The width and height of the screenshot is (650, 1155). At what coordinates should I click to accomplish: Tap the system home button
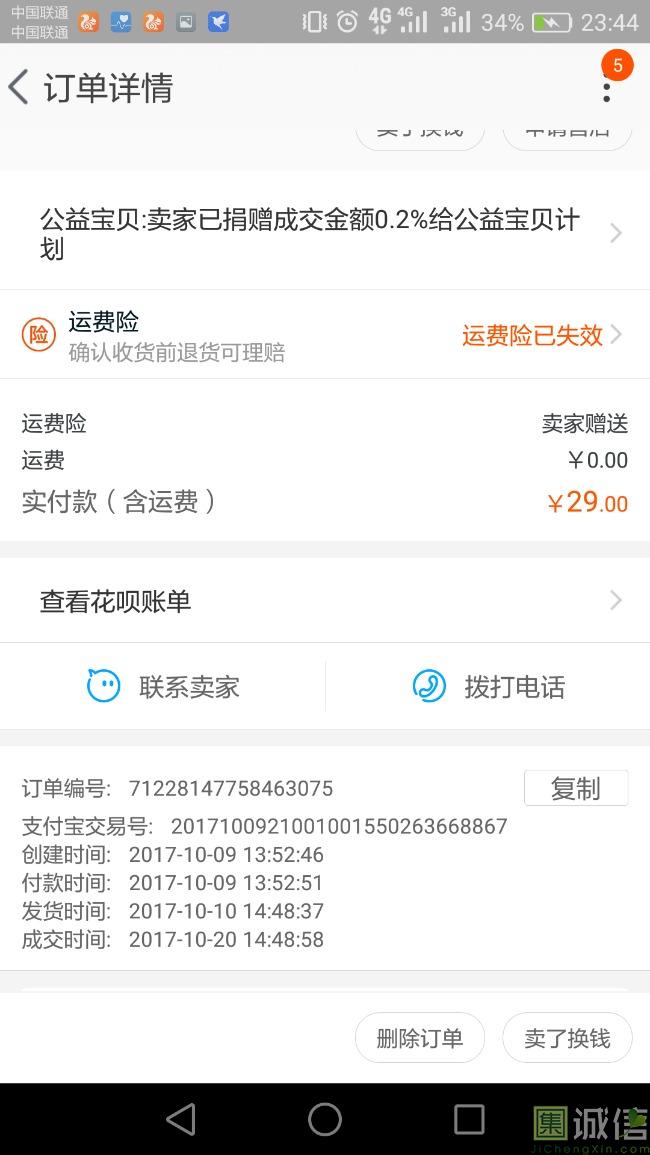(x=325, y=1120)
